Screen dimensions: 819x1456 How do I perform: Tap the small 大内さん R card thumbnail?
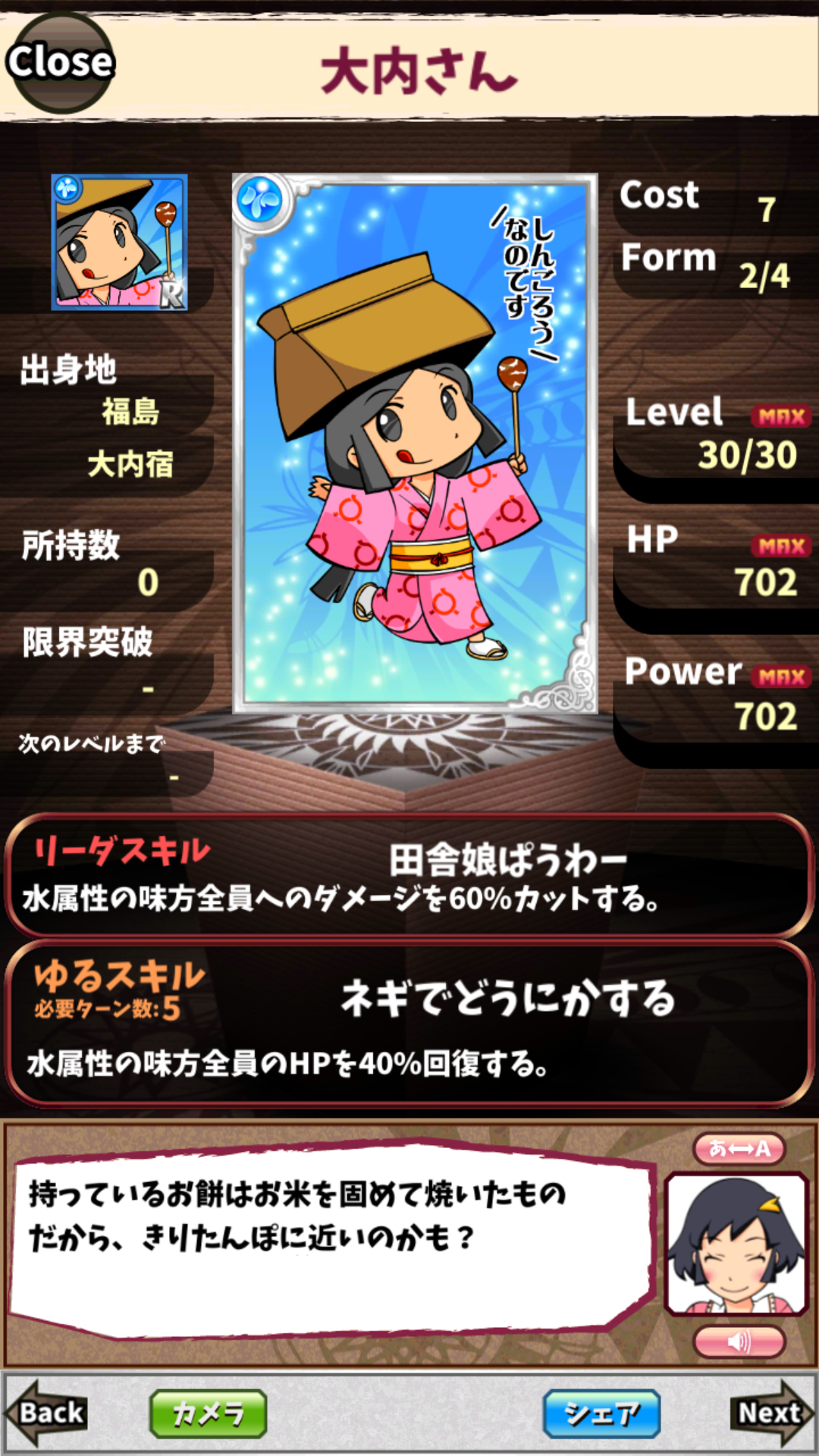point(119,242)
